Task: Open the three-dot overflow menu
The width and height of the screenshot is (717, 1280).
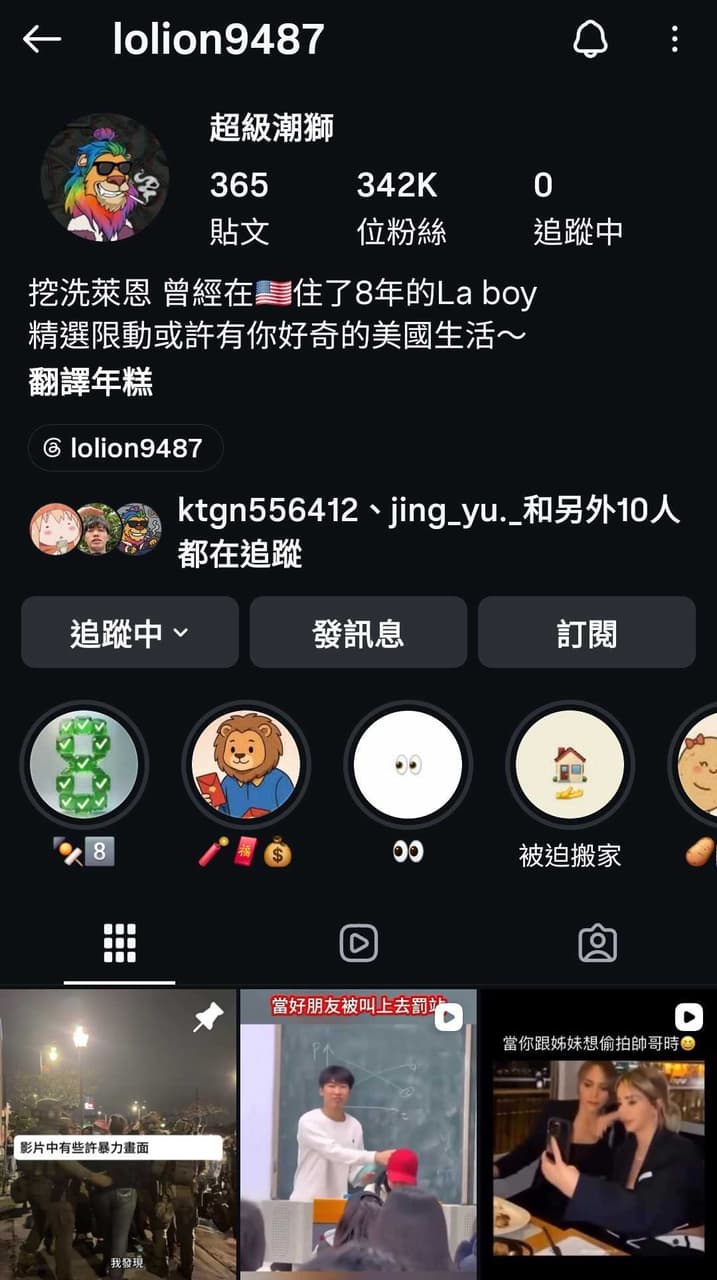Action: click(x=675, y=40)
